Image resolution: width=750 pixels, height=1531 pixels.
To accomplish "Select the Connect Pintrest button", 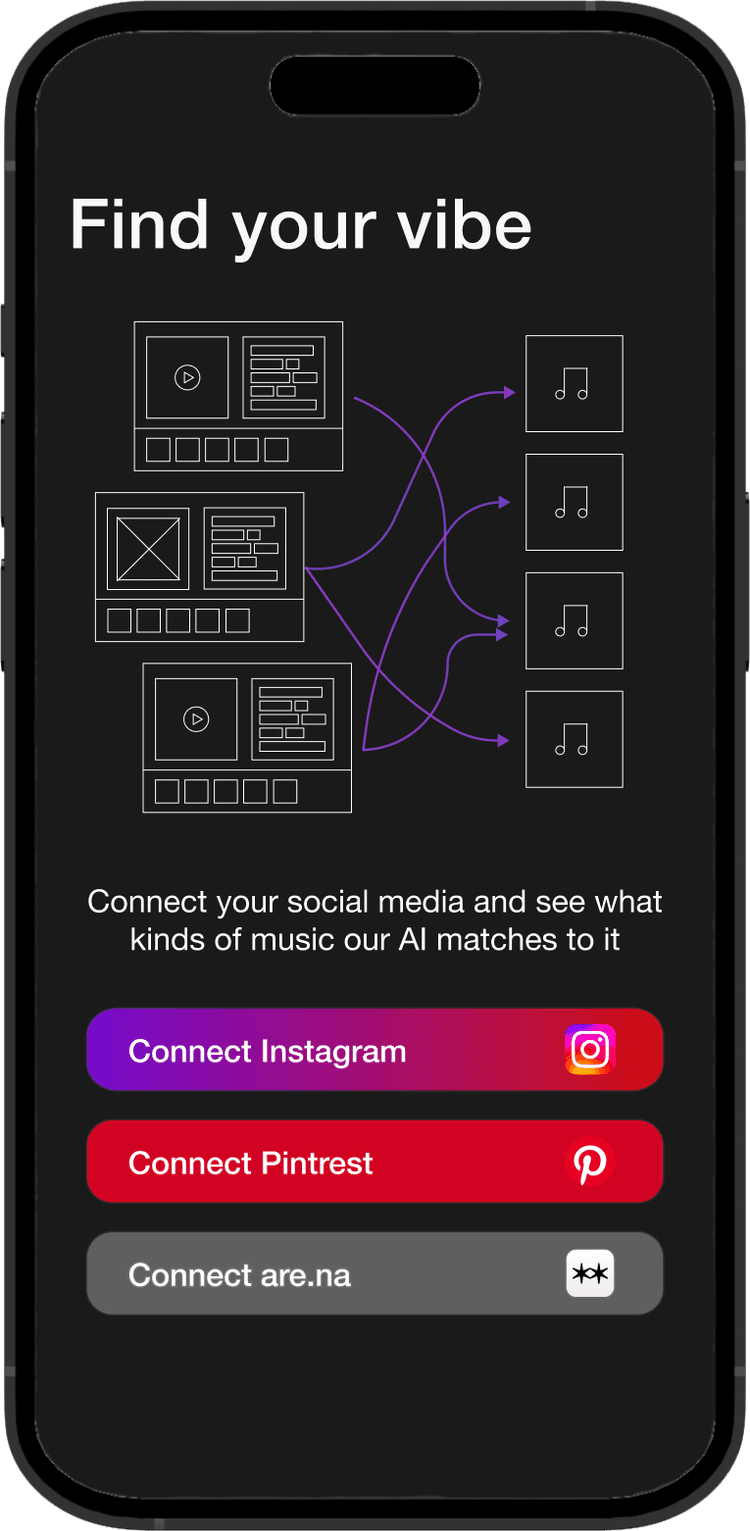I will (x=374, y=1161).
